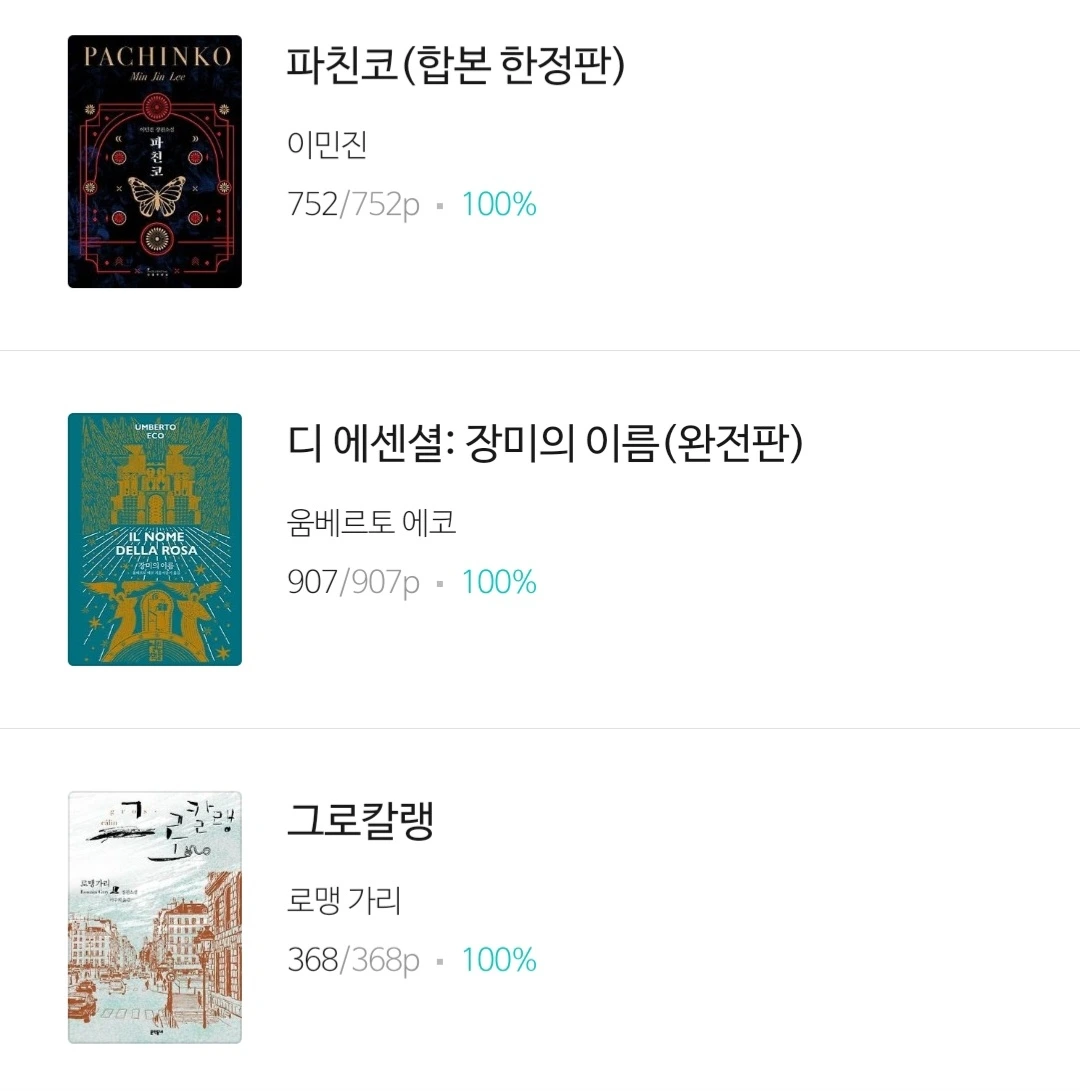Open 디 에센셜: 장미의 이름(완전판) entry
This screenshot has height=1091, width=1080.
[540, 540]
